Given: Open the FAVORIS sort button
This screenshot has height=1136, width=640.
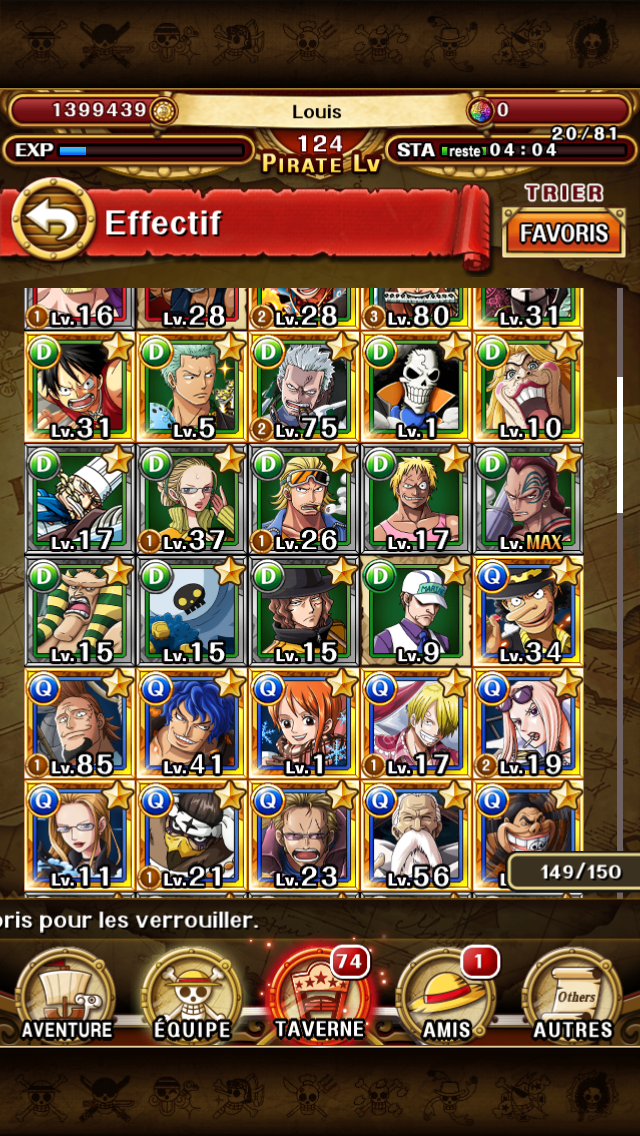Looking at the screenshot, I should 563,233.
